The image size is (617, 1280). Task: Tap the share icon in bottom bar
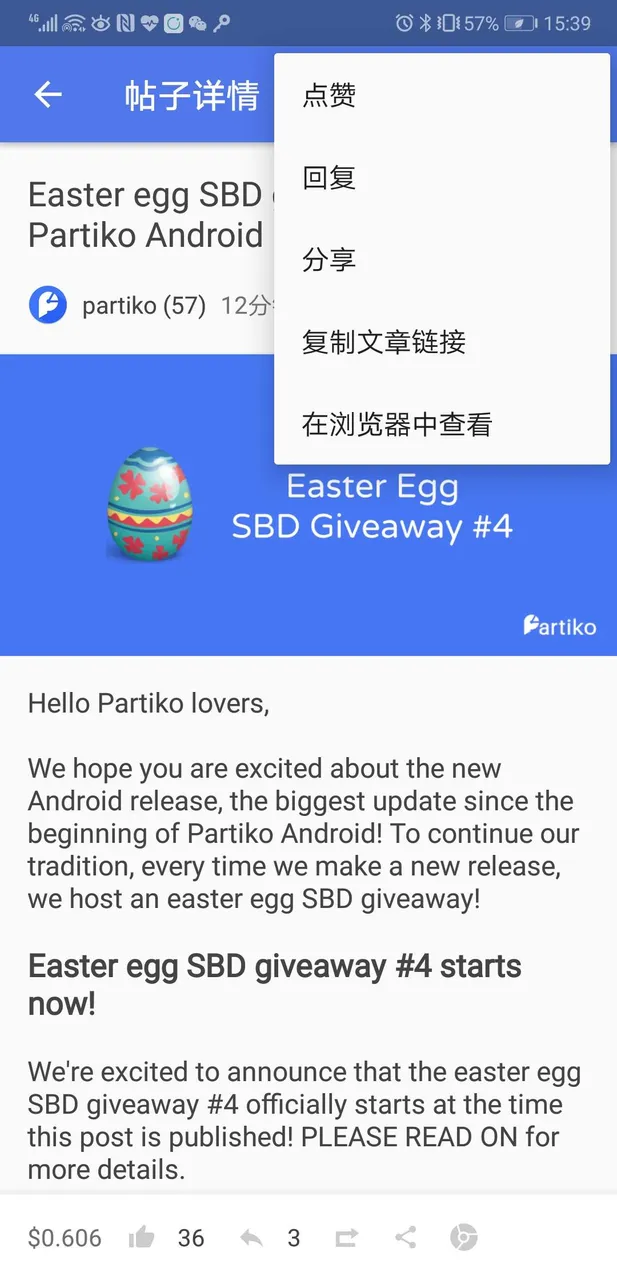pyautogui.click(x=405, y=1238)
